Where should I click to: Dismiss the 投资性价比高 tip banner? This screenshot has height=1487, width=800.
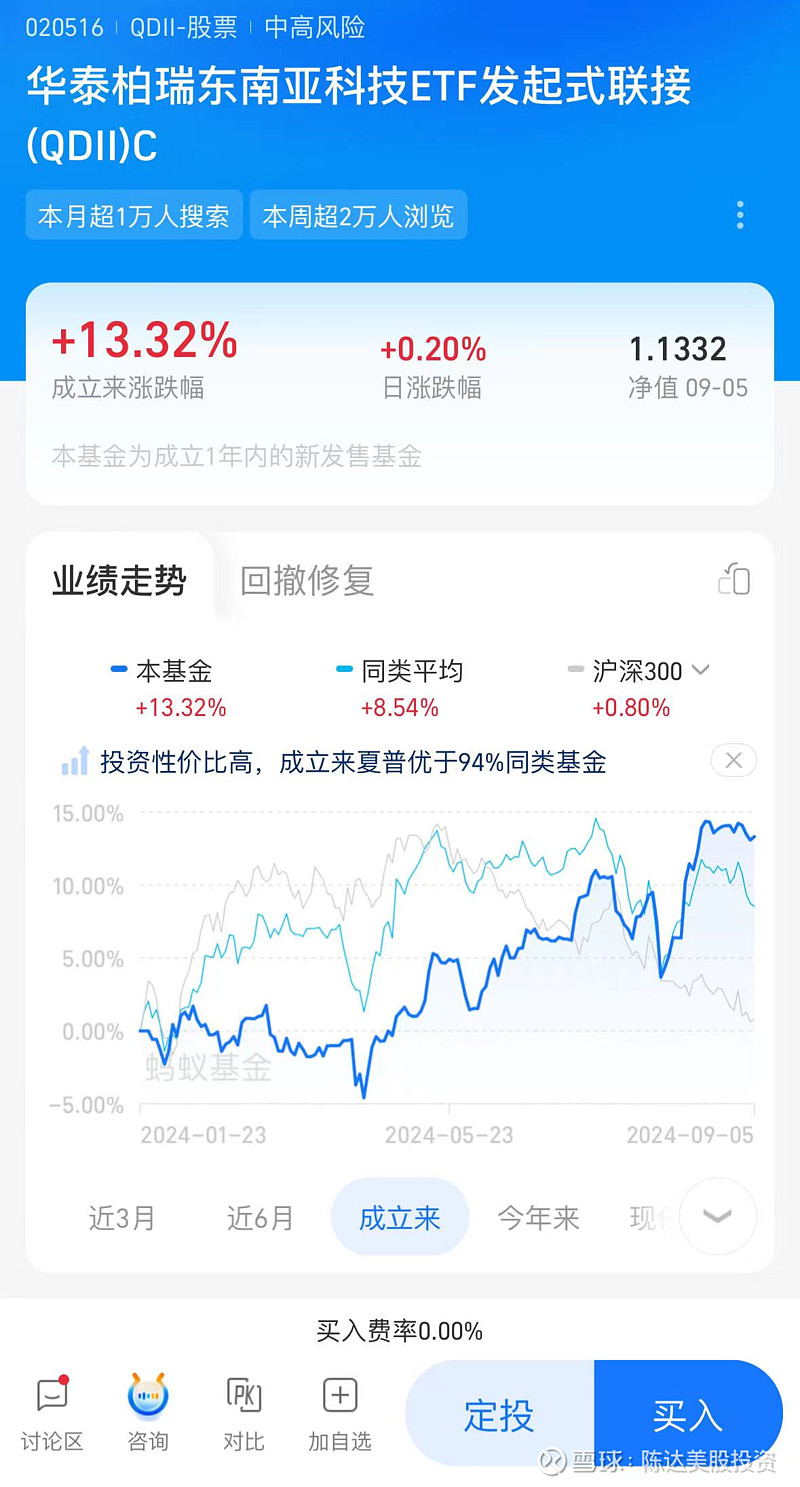(x=733, y=761)
